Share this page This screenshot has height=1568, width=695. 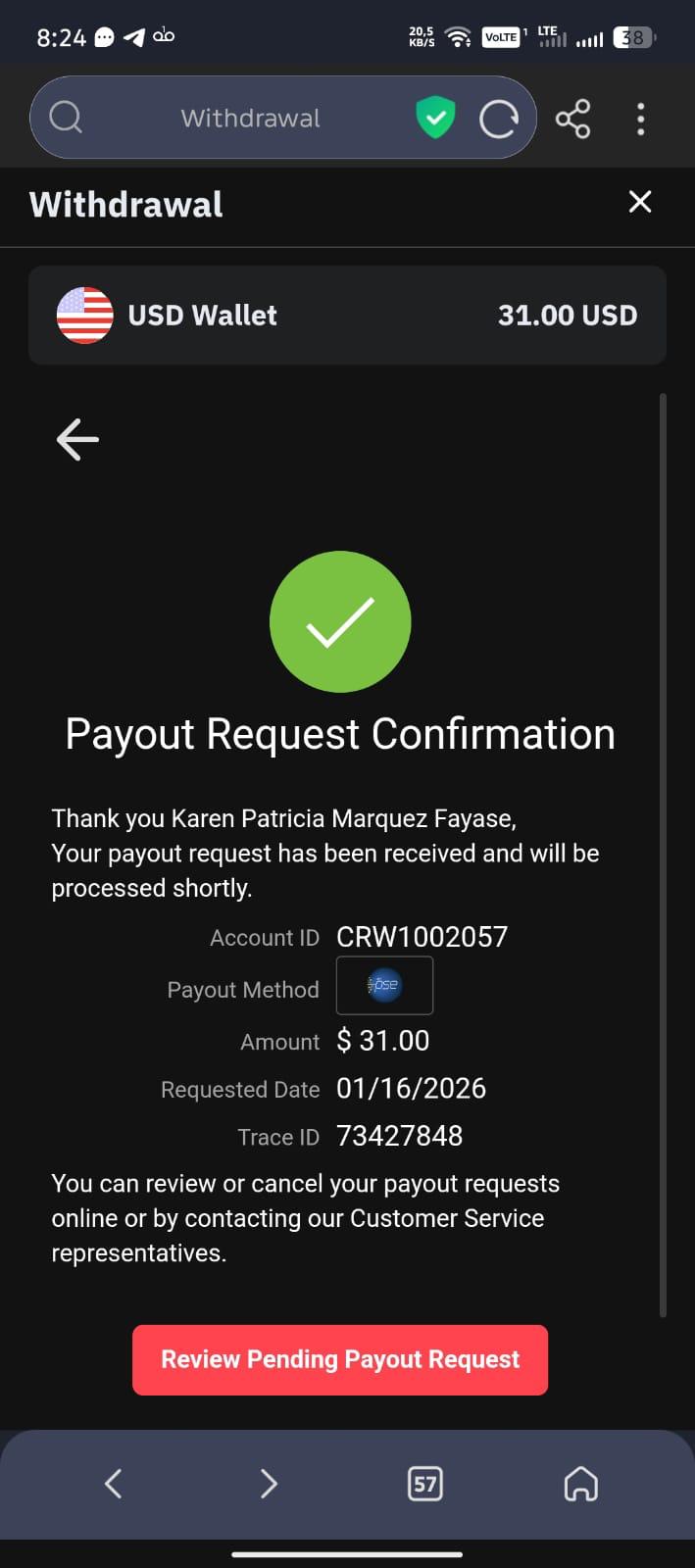click(x=572, y=119)
